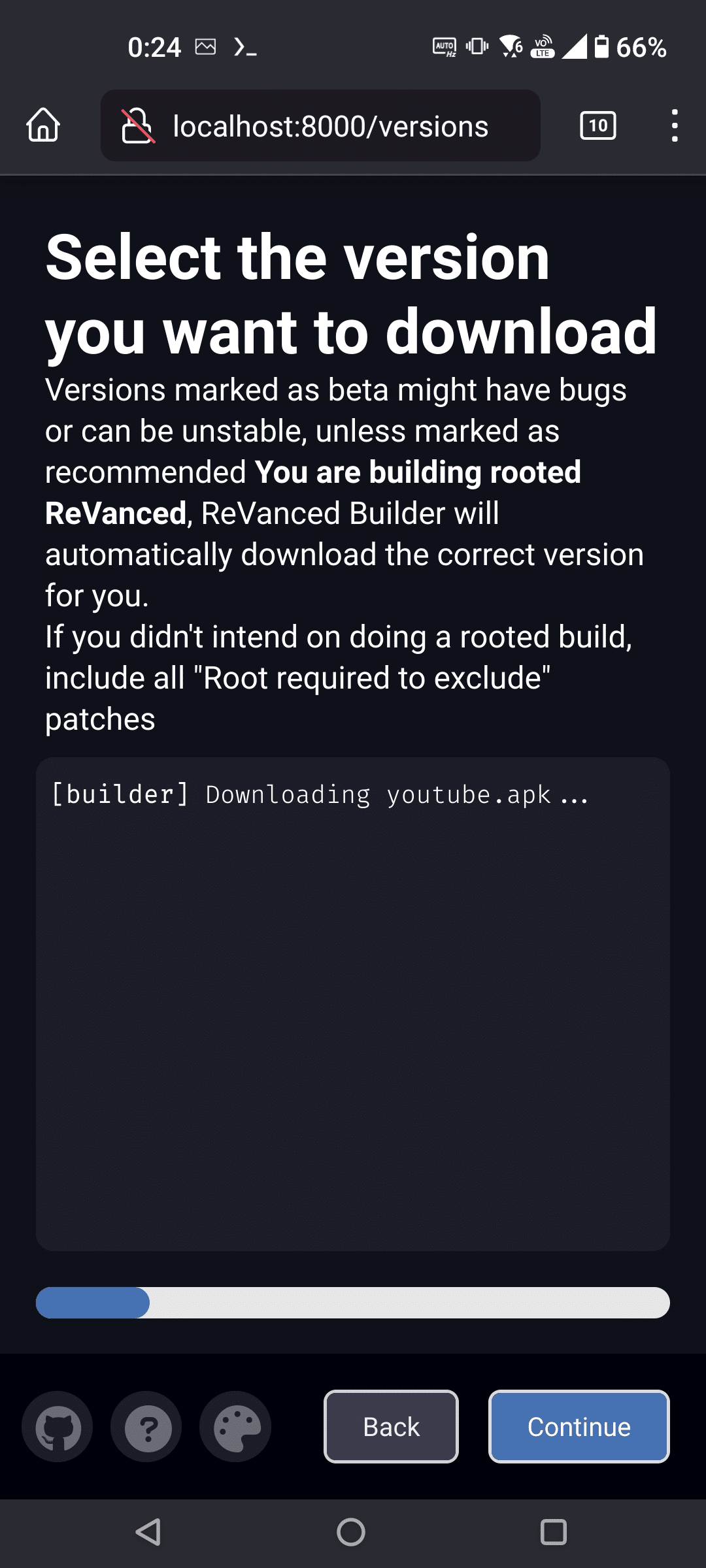The image size is (706, 1568).
Task: Tap the Back button
Action: (x=391, y=1427)
